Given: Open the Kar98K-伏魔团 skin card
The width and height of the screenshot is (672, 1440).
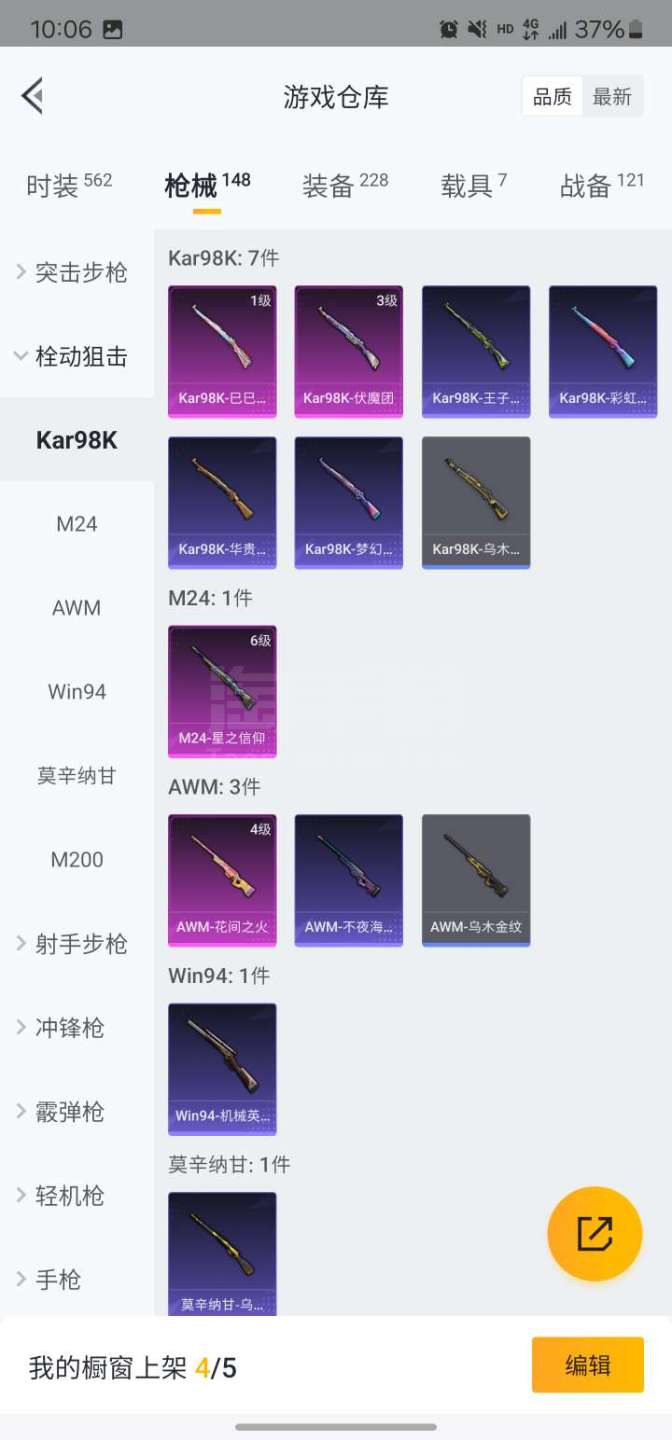Looking at the screenshot, I should coord(348,351).
